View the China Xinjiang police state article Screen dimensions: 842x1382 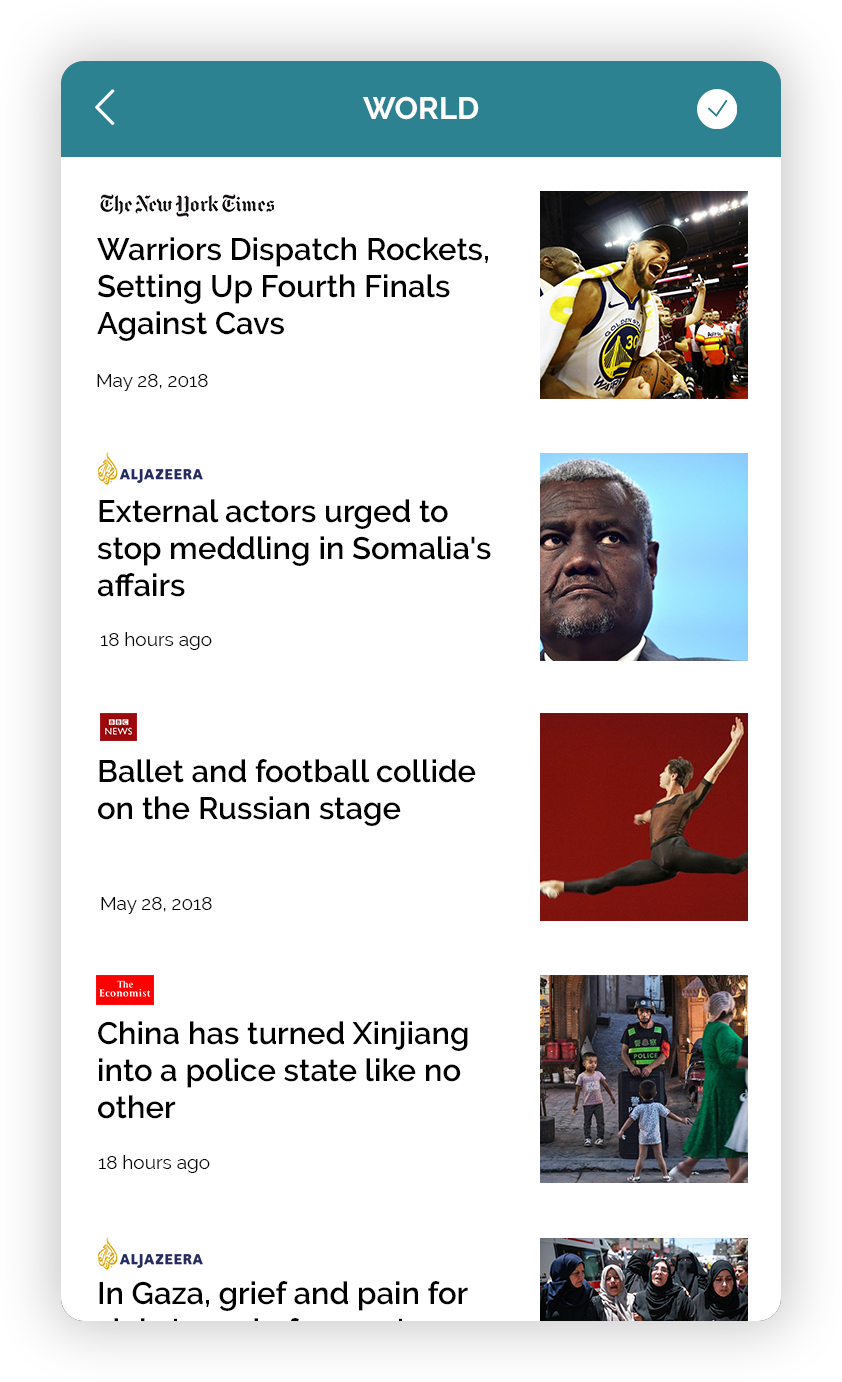[283, 1070]
